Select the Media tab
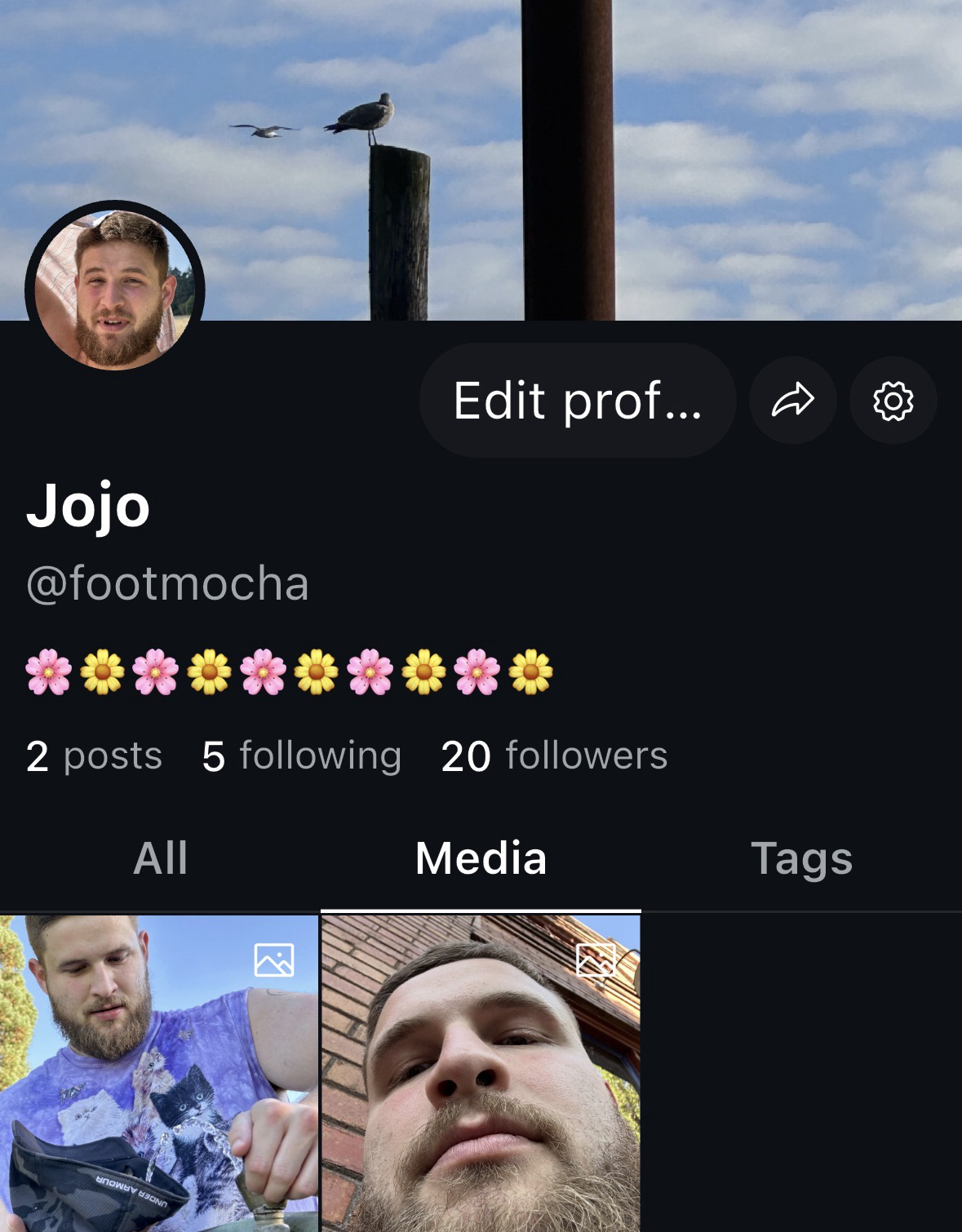Screen dimensions: 962x1232 [481, 858]
